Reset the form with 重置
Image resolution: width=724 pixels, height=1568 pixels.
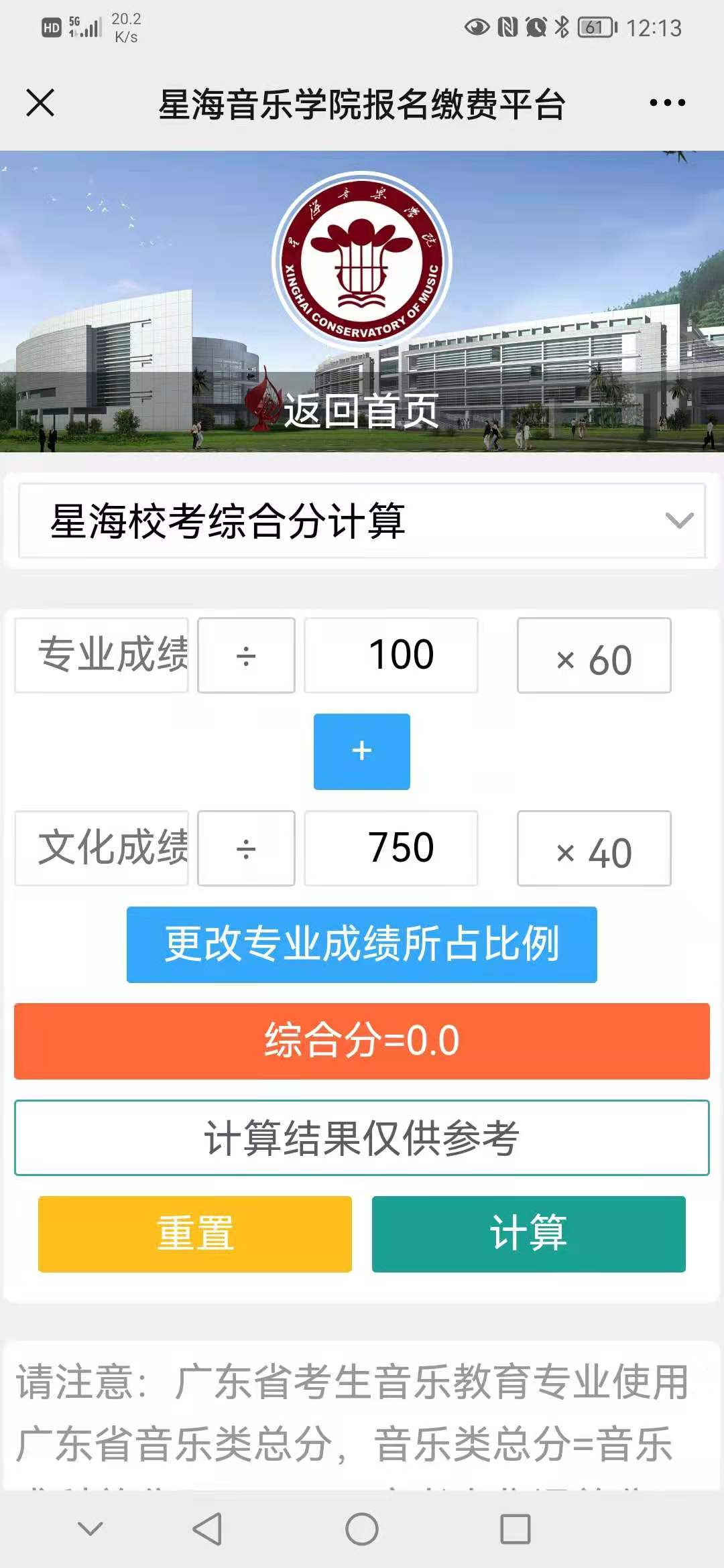tap(195, 1234)
